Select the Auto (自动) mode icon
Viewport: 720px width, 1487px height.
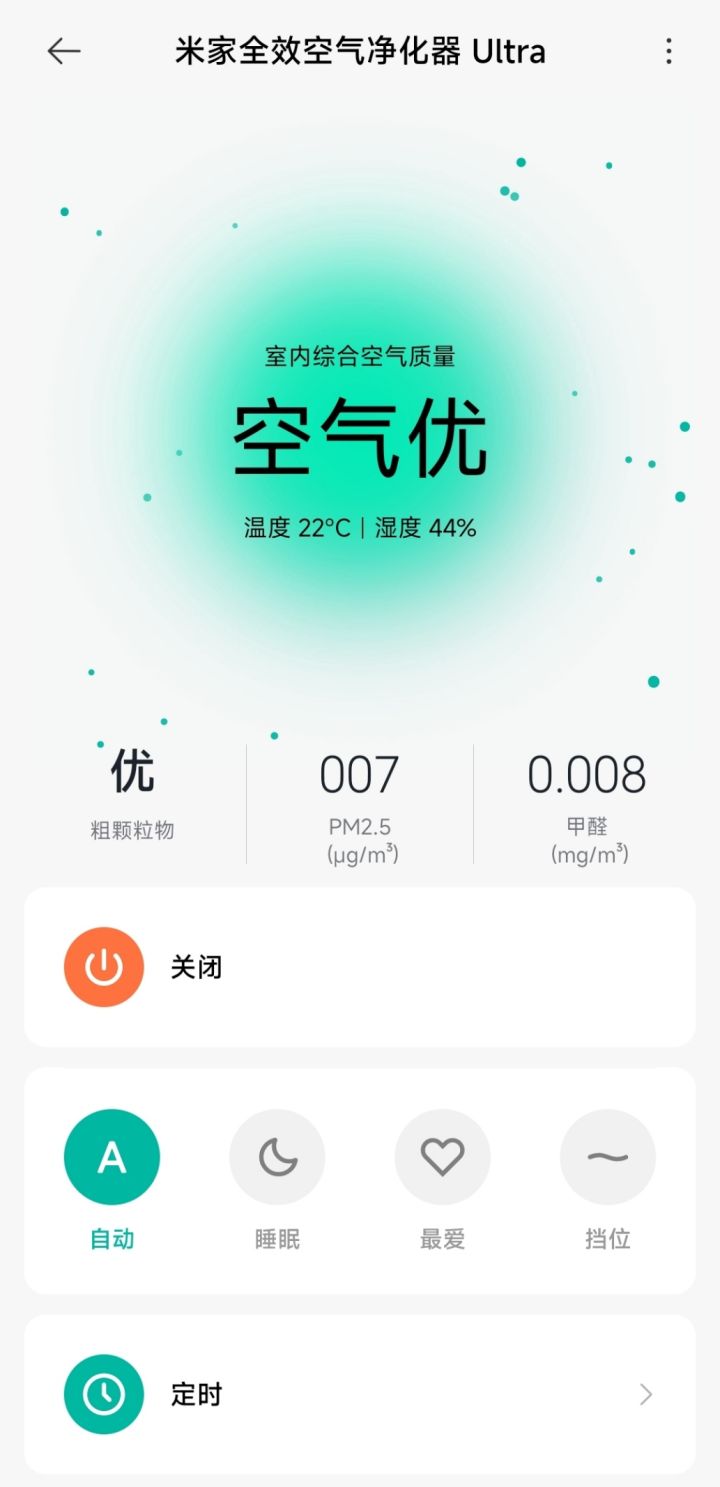pyautogui.click(x=111, y=1156)
